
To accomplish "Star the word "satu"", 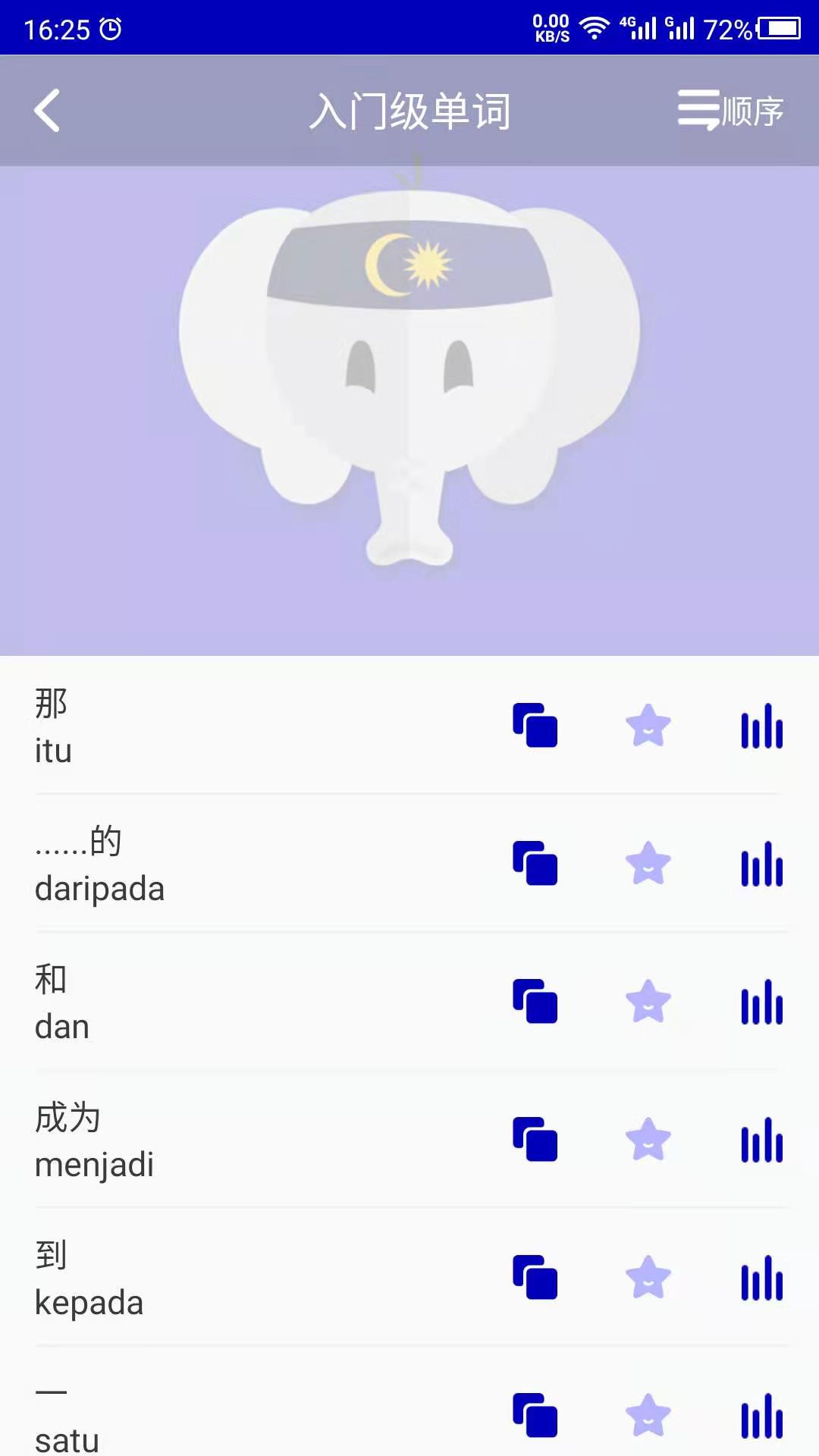I will [648, 1415].
